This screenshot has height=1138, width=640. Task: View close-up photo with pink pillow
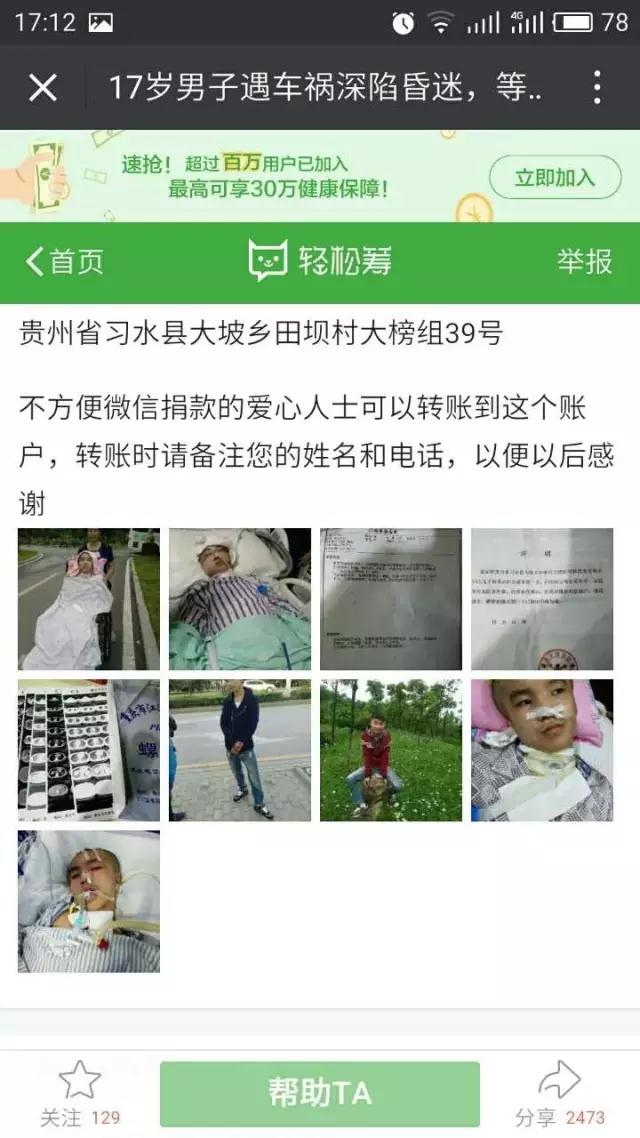click(542, 750)
